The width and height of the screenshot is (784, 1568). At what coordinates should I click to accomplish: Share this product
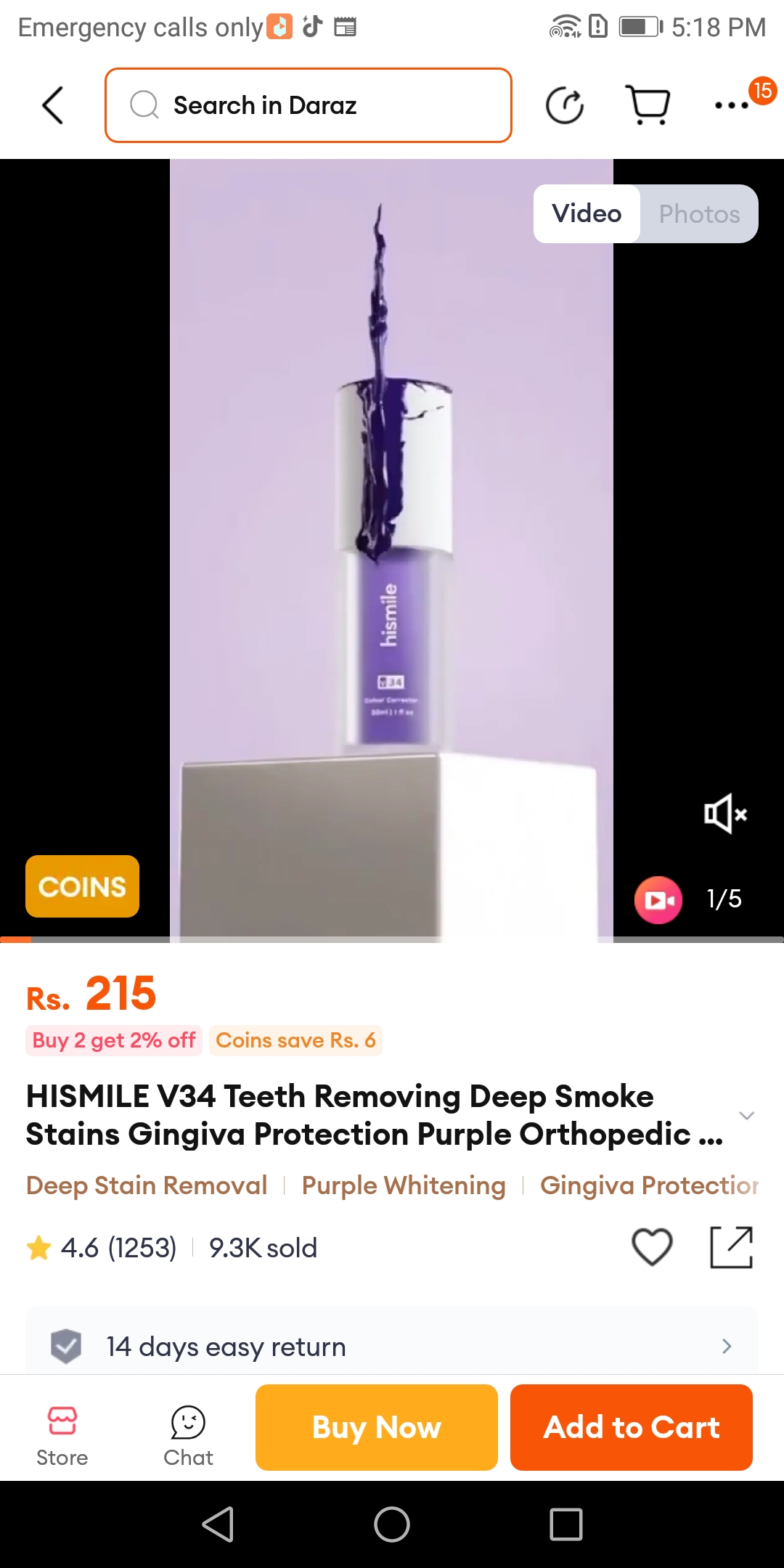click(x=730, y=1247)
